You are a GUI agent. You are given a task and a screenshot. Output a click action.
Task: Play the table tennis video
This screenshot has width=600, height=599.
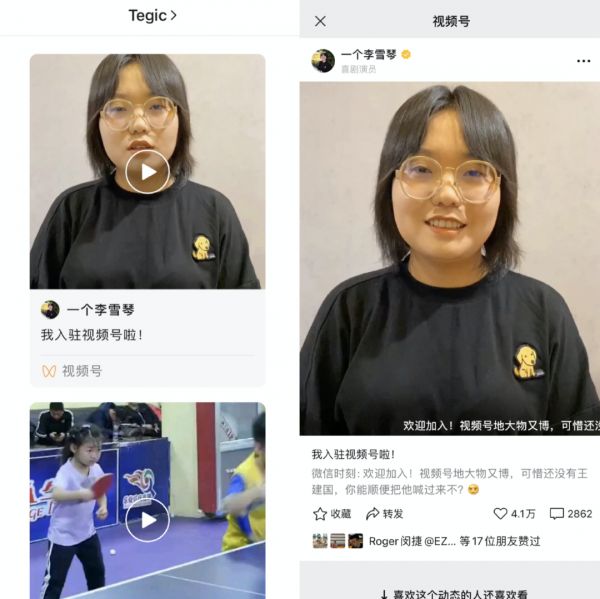tap(147, 520)
